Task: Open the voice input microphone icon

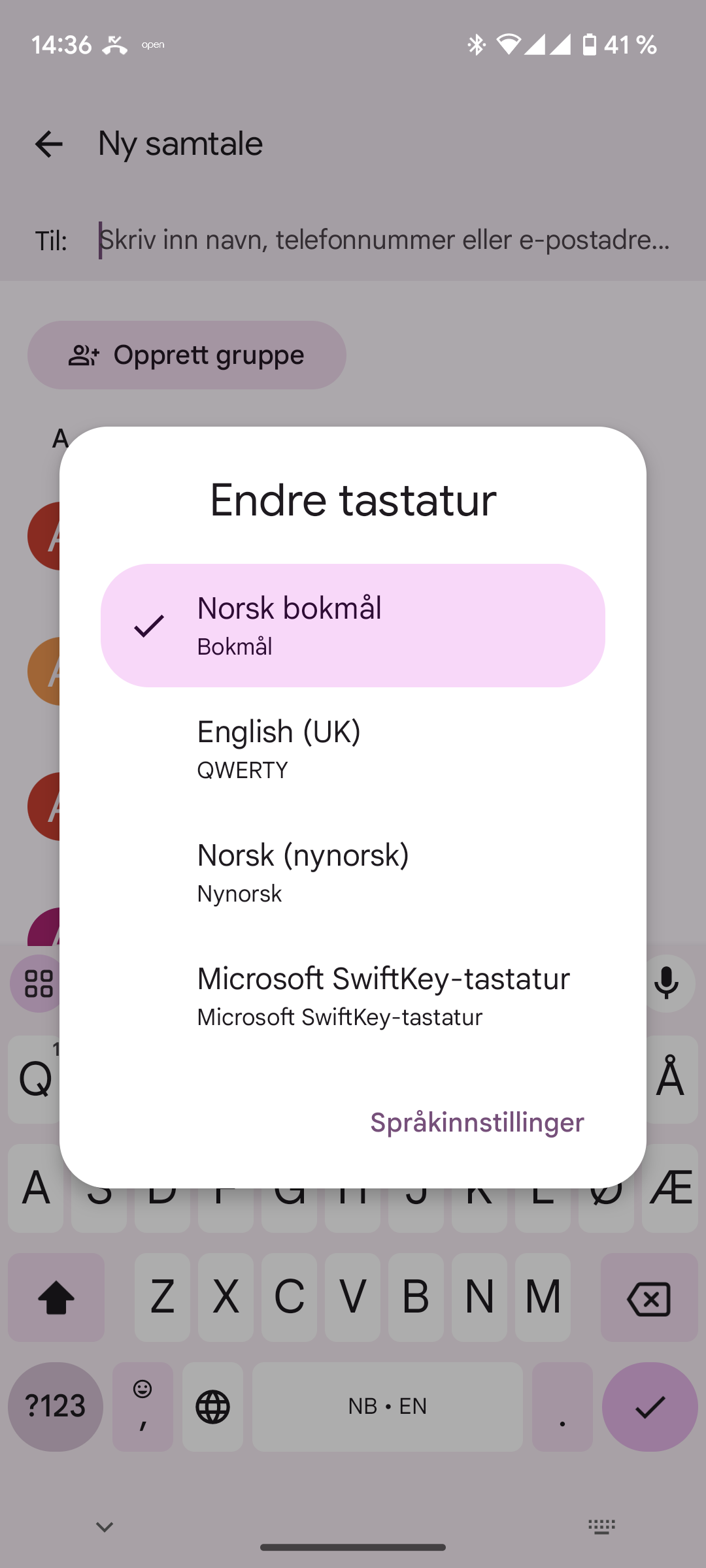Action: 667,983
